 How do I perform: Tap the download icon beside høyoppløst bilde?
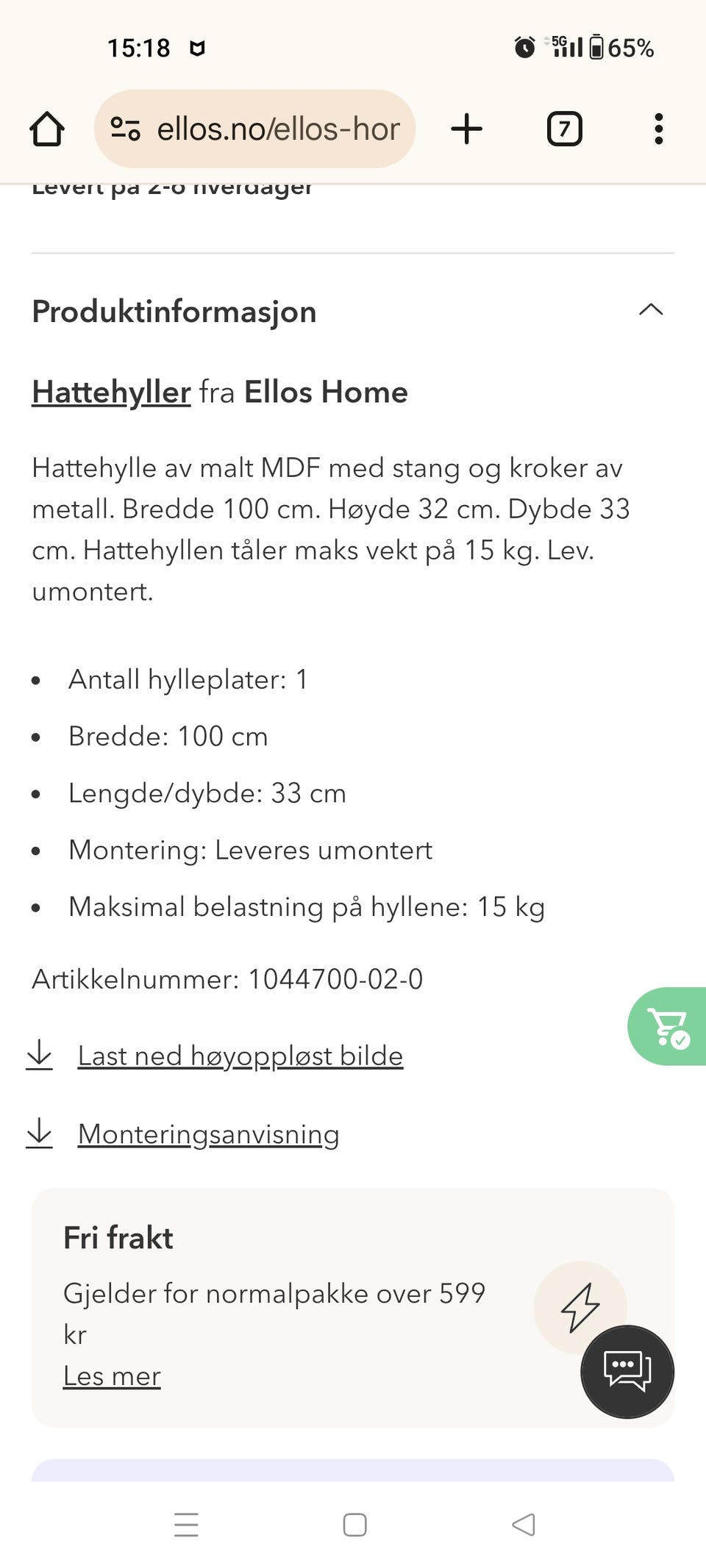point(40,1056)
